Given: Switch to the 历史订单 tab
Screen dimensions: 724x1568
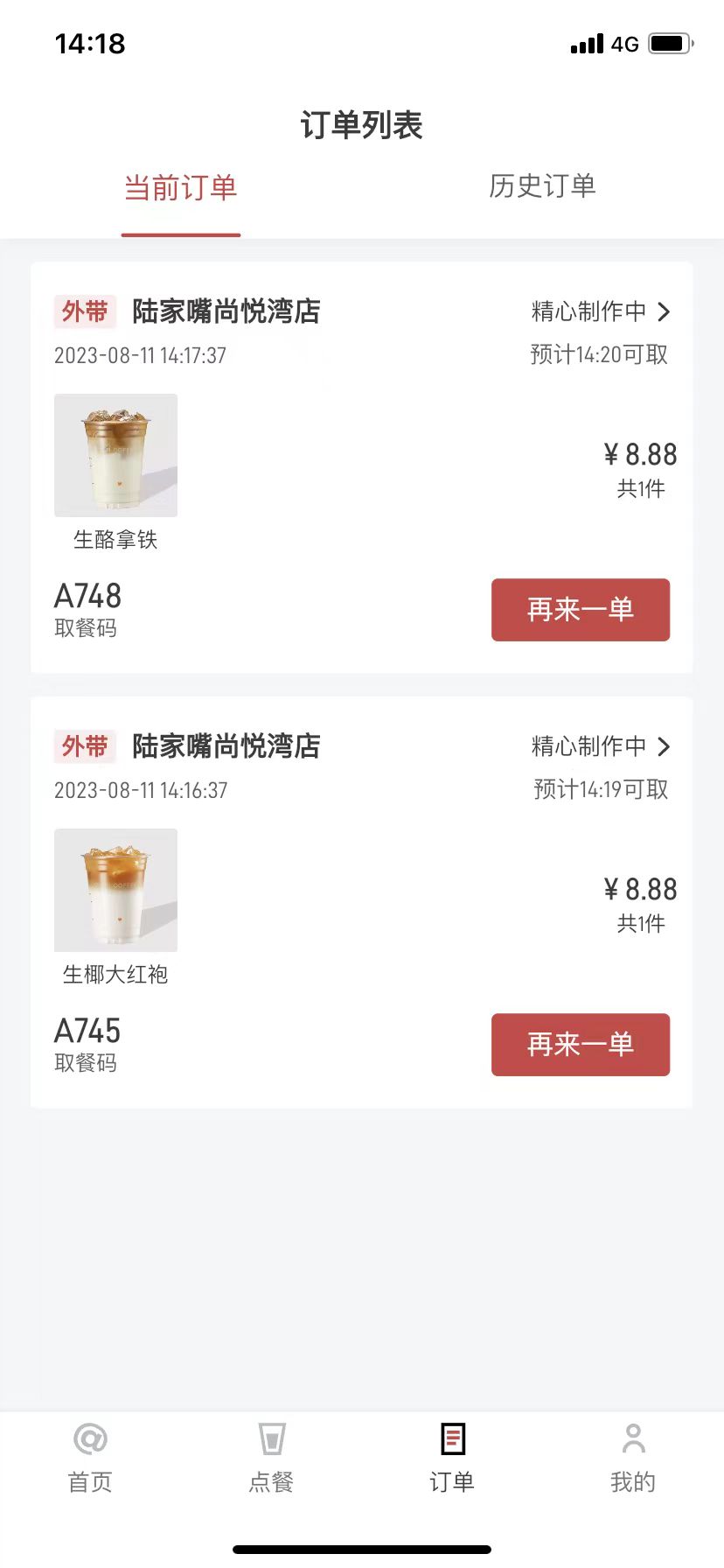Looking at the screenshot, I should tap(542, 186).
